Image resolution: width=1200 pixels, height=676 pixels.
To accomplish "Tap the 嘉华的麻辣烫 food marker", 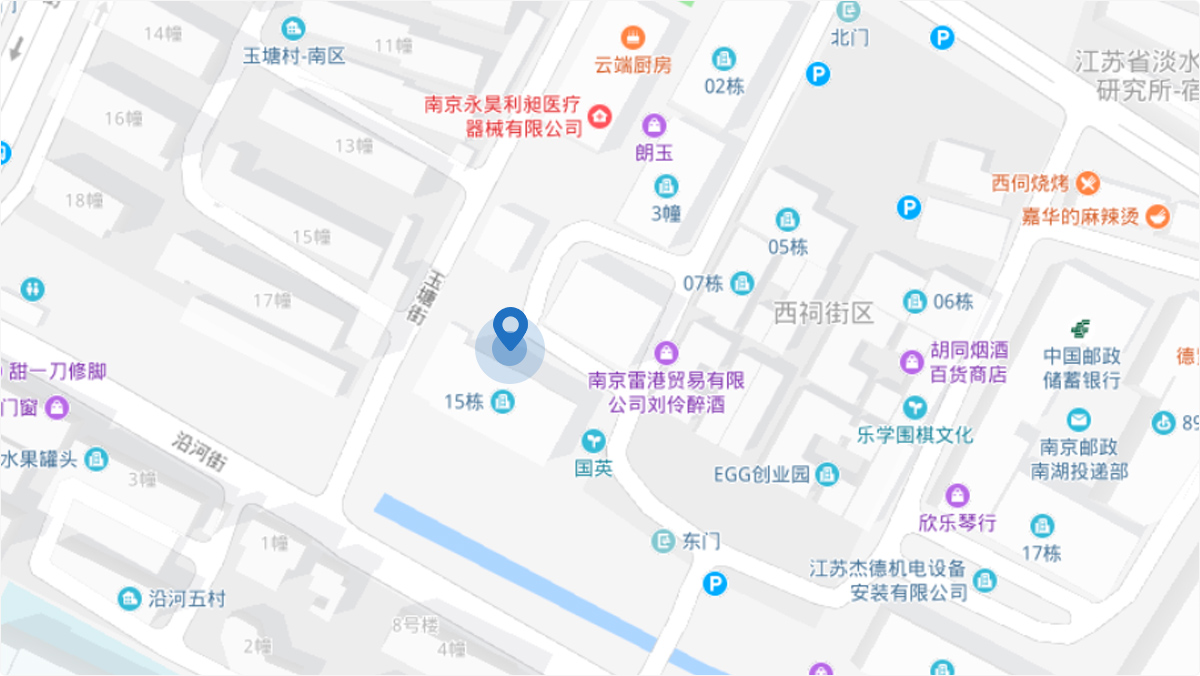I will tap(1157, 216).
